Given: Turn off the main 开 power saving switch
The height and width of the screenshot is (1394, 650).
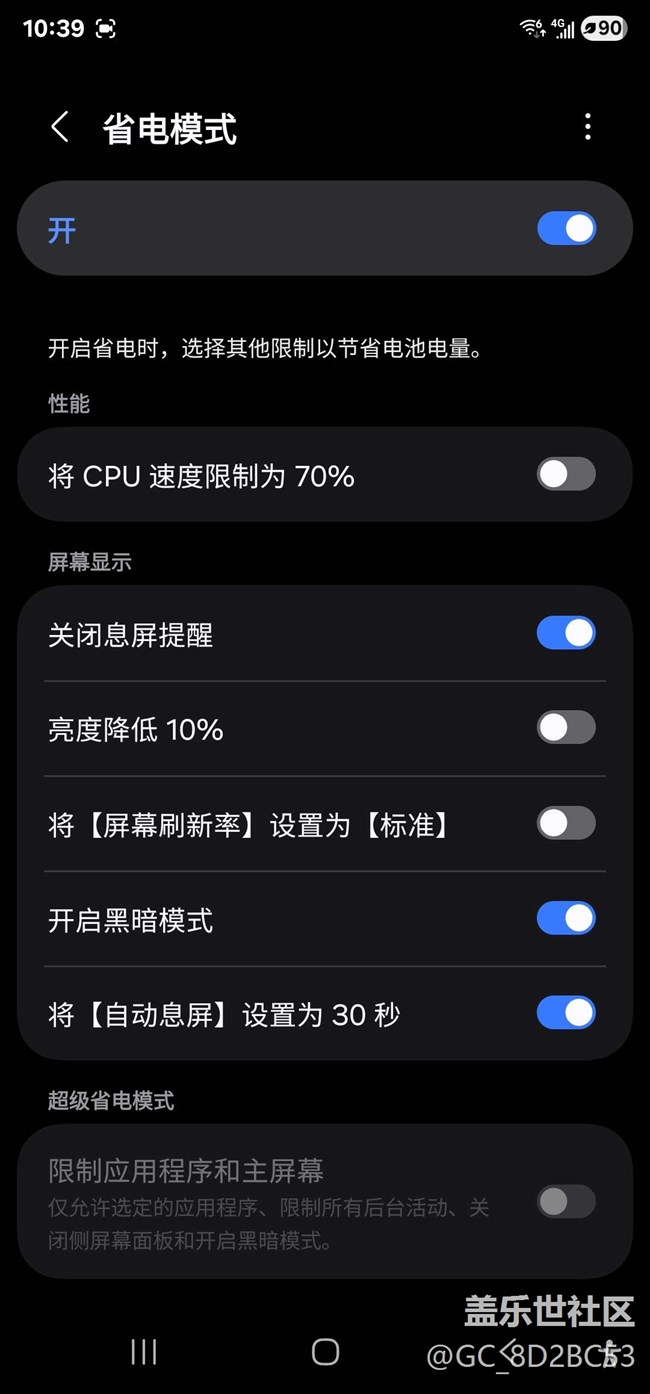Looking at the screenshot, I should [566, 229].
